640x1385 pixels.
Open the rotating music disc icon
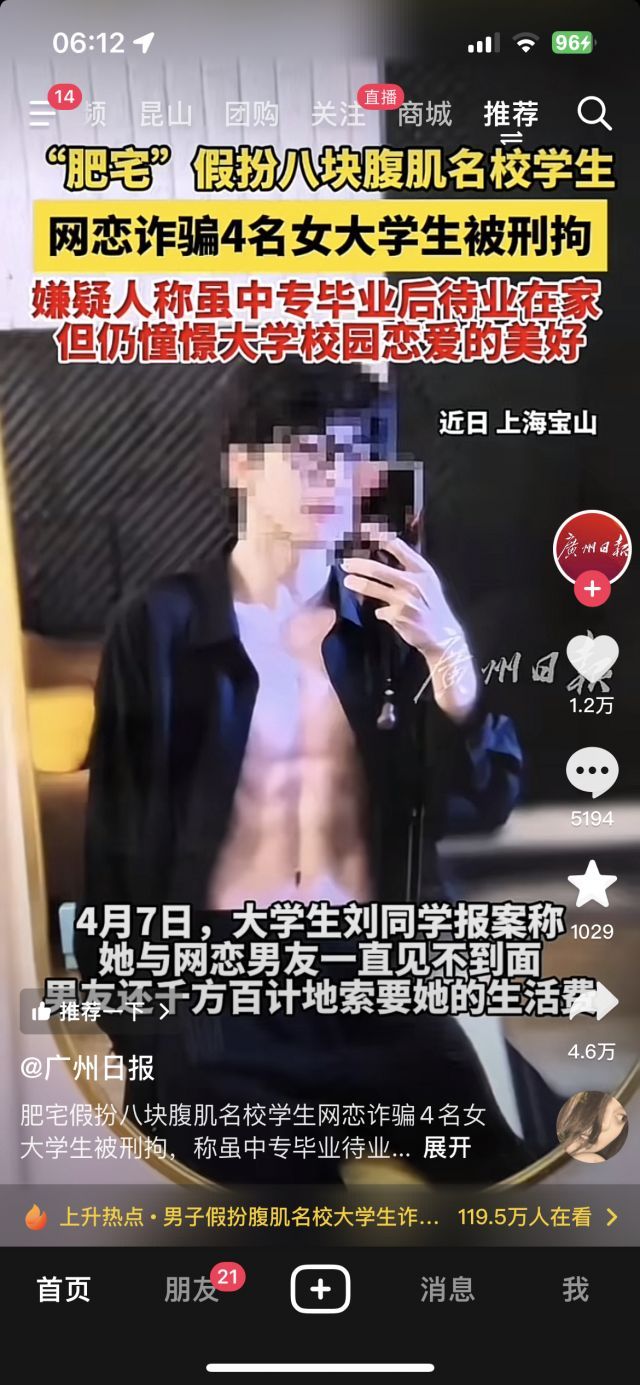click(592, 1126)
